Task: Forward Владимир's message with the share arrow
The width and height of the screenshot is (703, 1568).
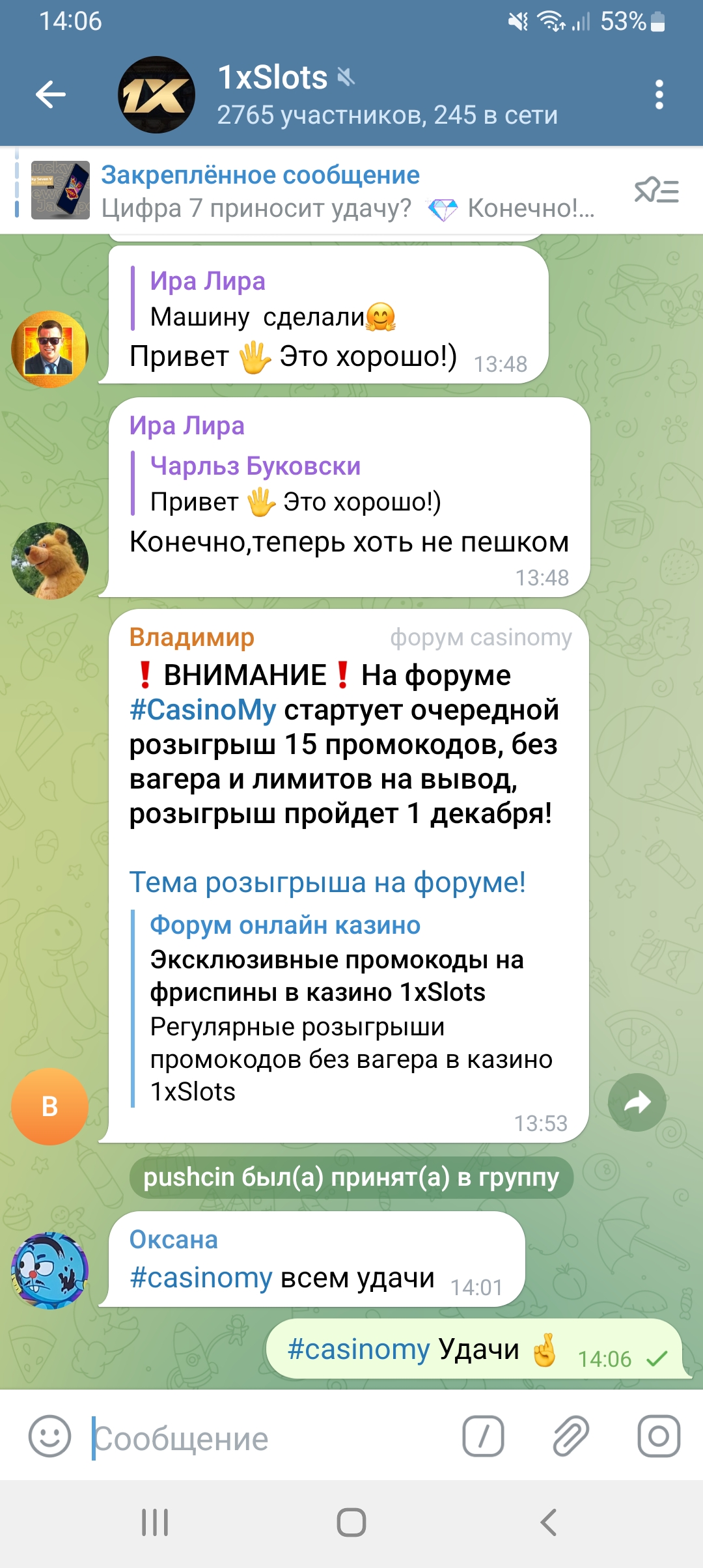Action: click(637, 1102)
